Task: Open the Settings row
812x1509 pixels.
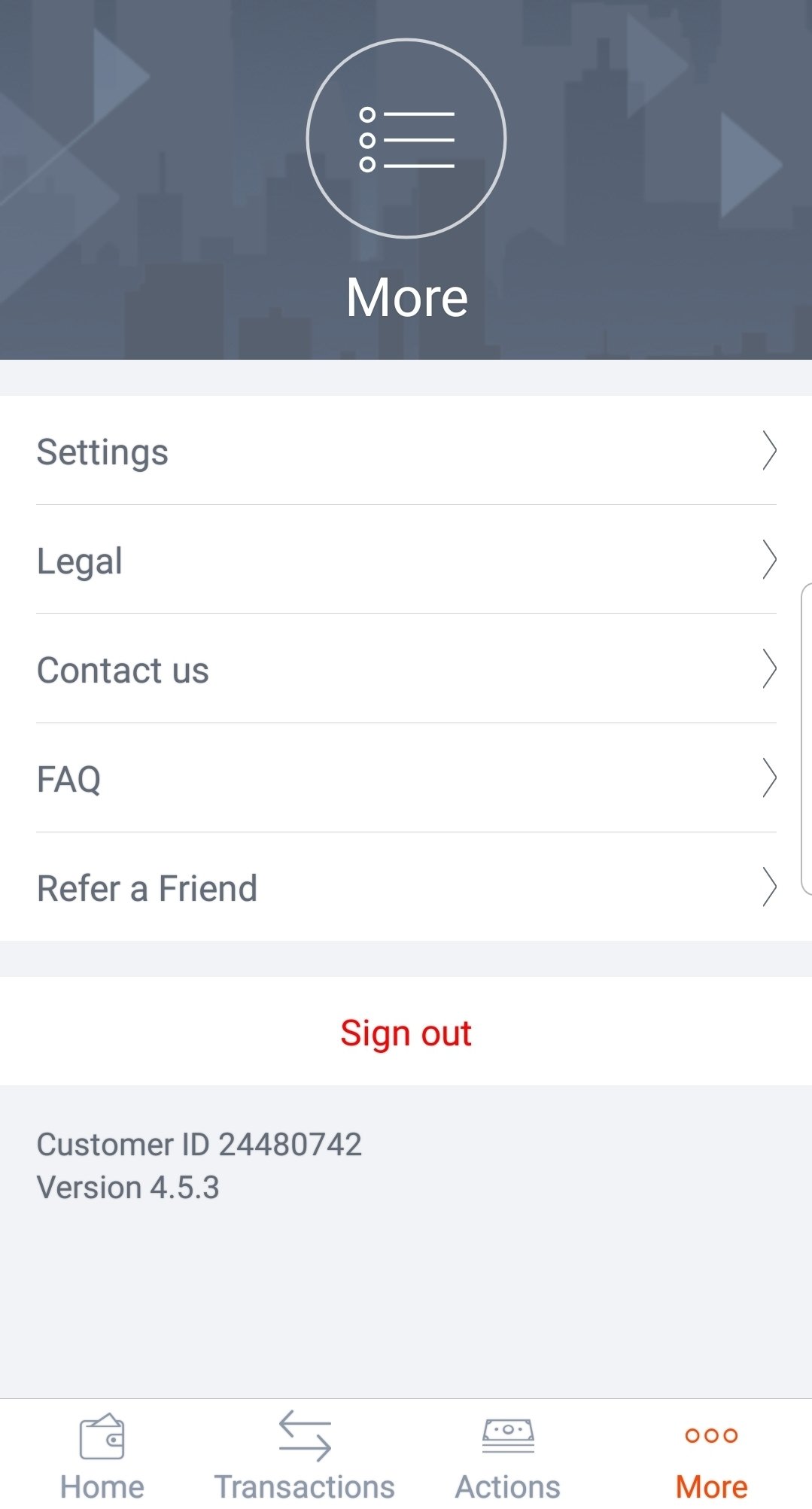Action: coord(406,452)
